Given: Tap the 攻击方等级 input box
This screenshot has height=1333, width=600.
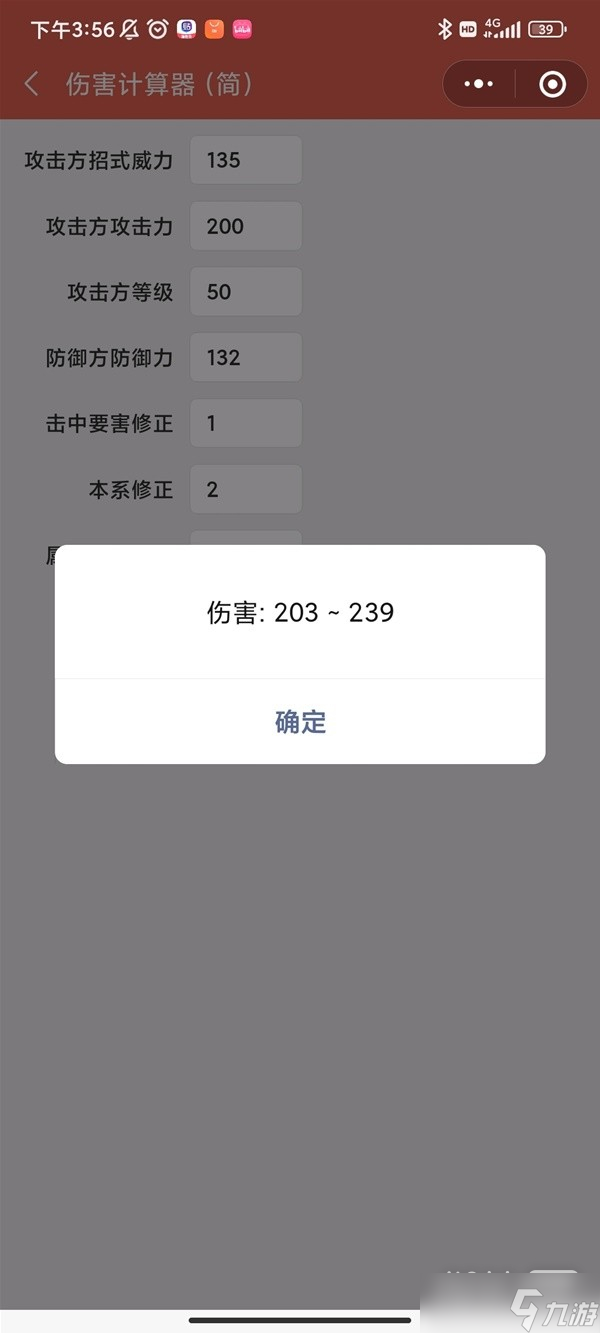Looking at the screenshot, I should coord(246,292).
